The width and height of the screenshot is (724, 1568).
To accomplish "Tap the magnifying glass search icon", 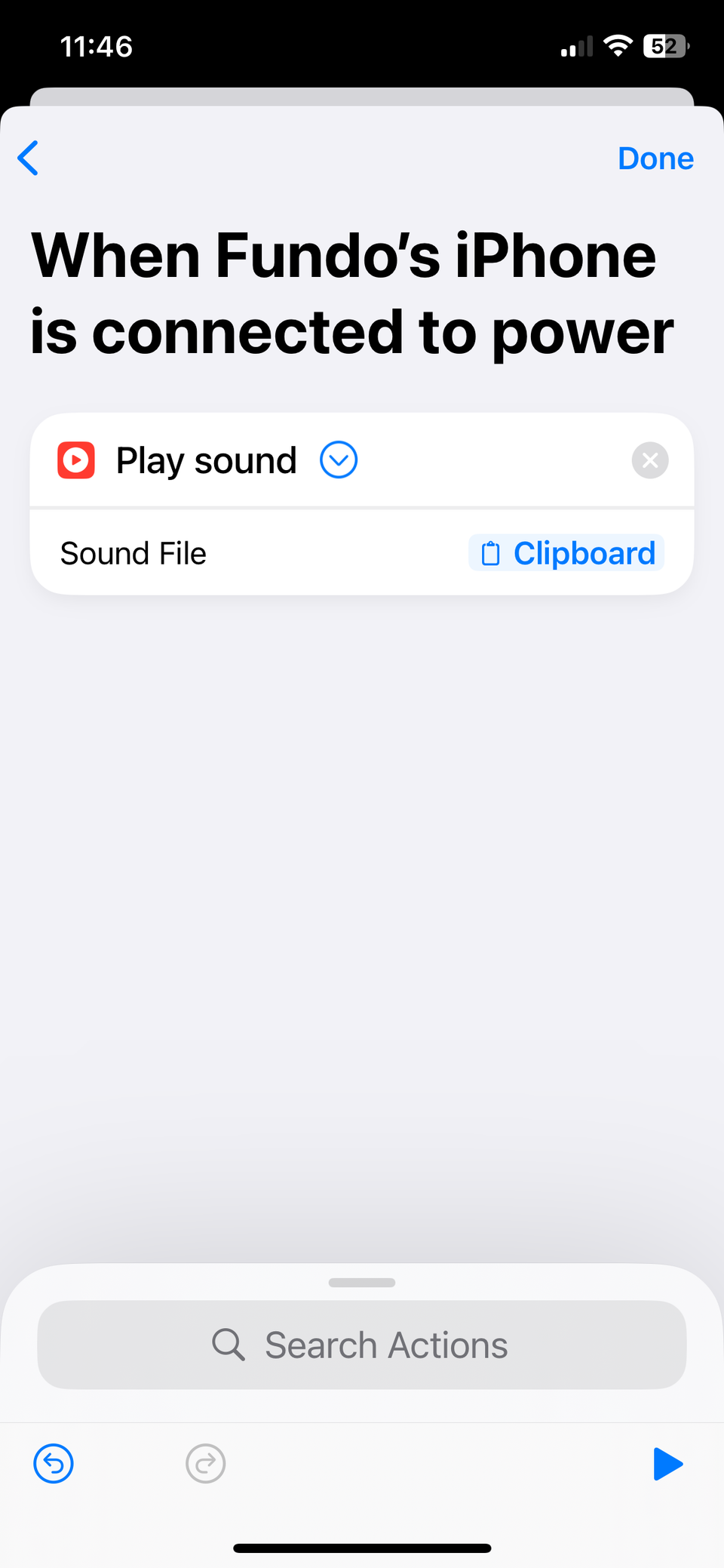I will tap(229, 1345).
